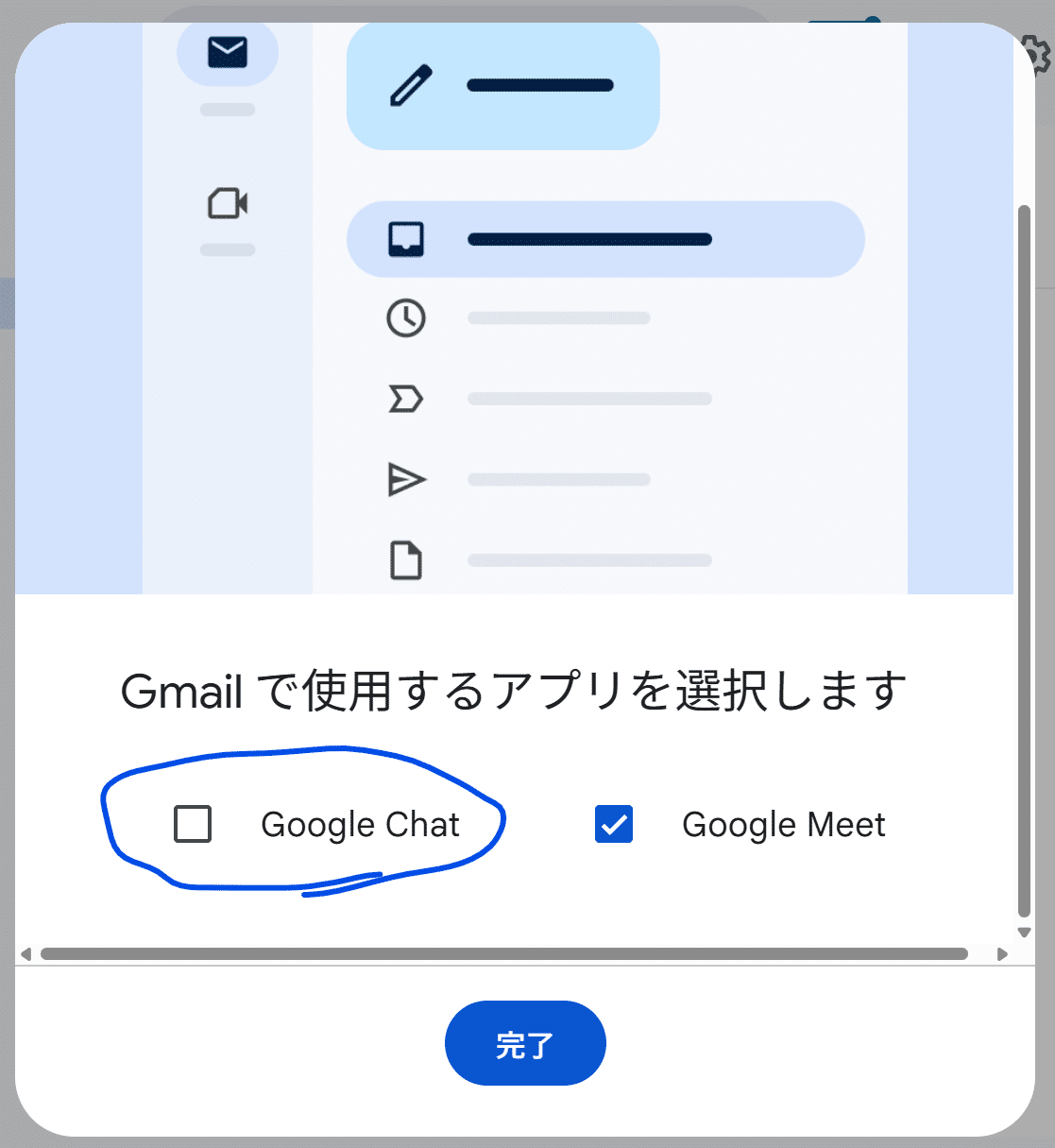Open the settings gear at top right
The height and width of the screenshot is (1148, 1055).
[1036, 54]
